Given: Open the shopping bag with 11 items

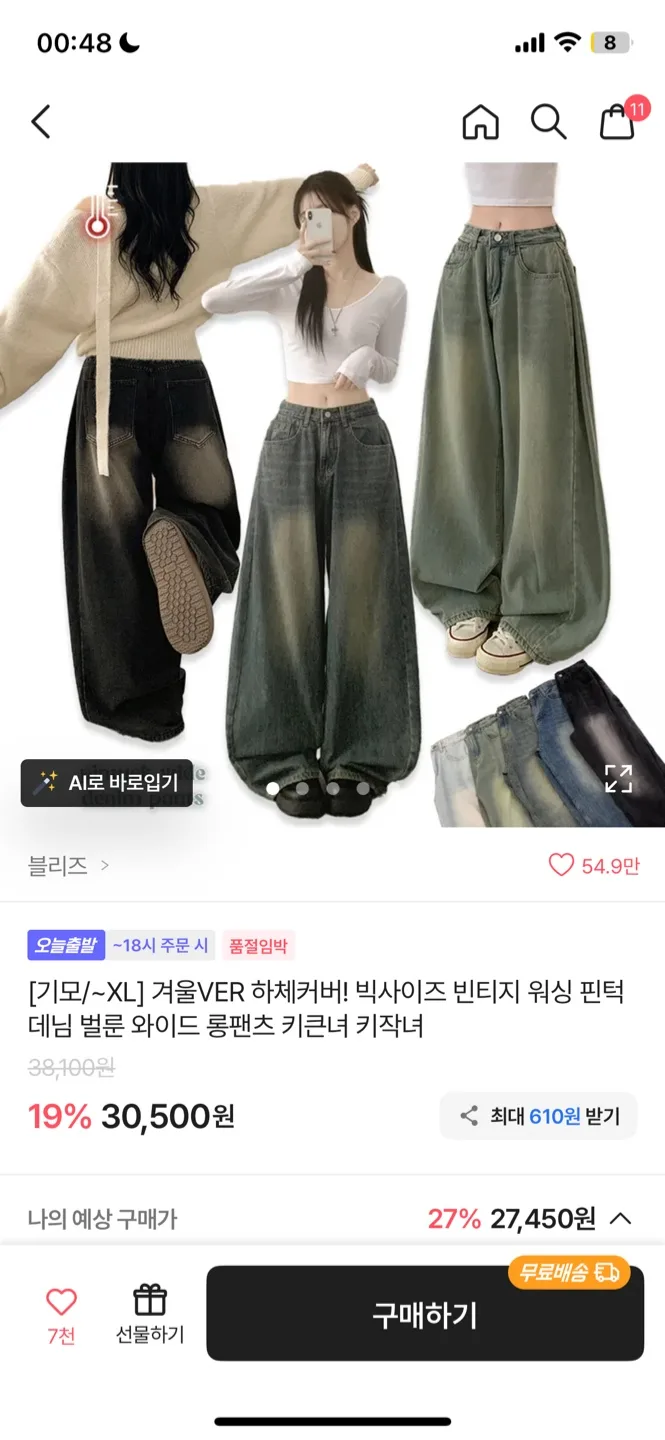Looking at the screenshot, I should coord(618,122).
